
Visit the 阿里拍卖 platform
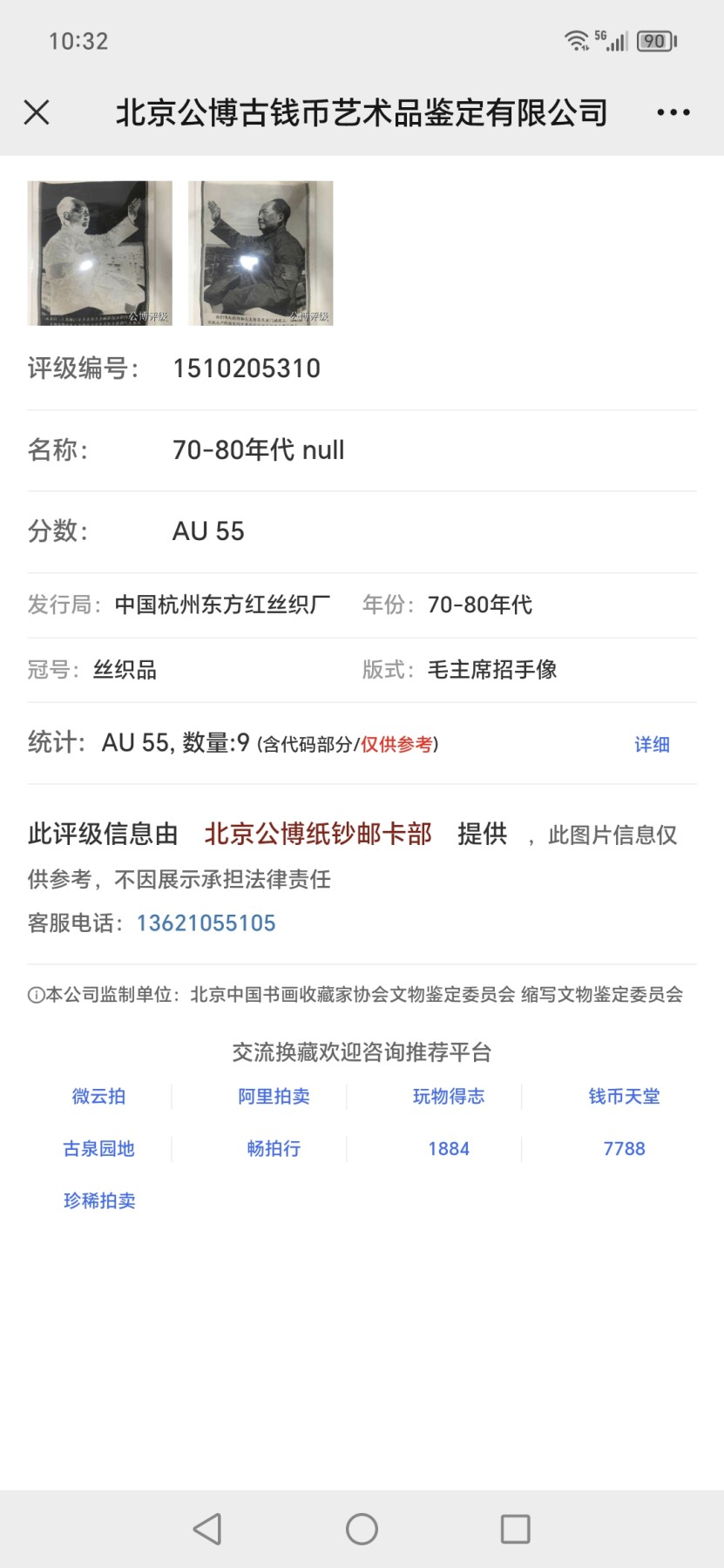coord(274,1097)
